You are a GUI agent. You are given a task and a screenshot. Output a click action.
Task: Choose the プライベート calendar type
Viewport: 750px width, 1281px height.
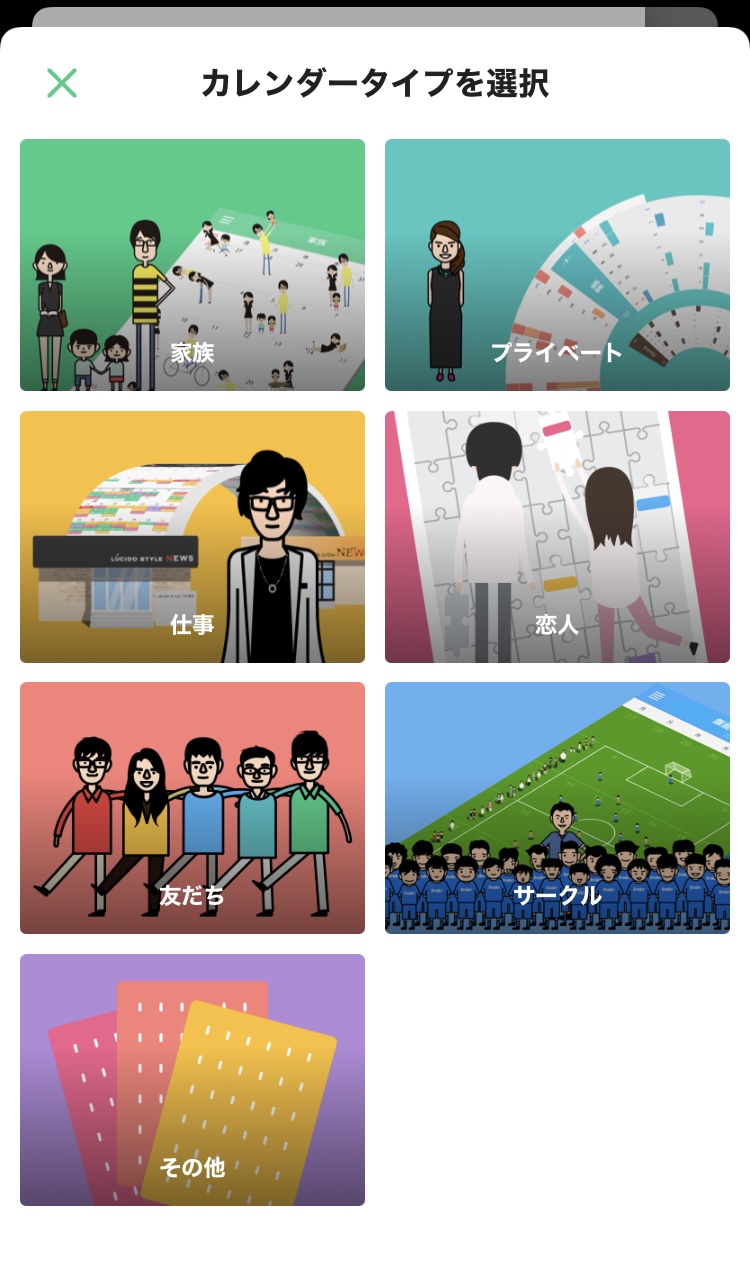pyautogui.click(x=557, y=265)
